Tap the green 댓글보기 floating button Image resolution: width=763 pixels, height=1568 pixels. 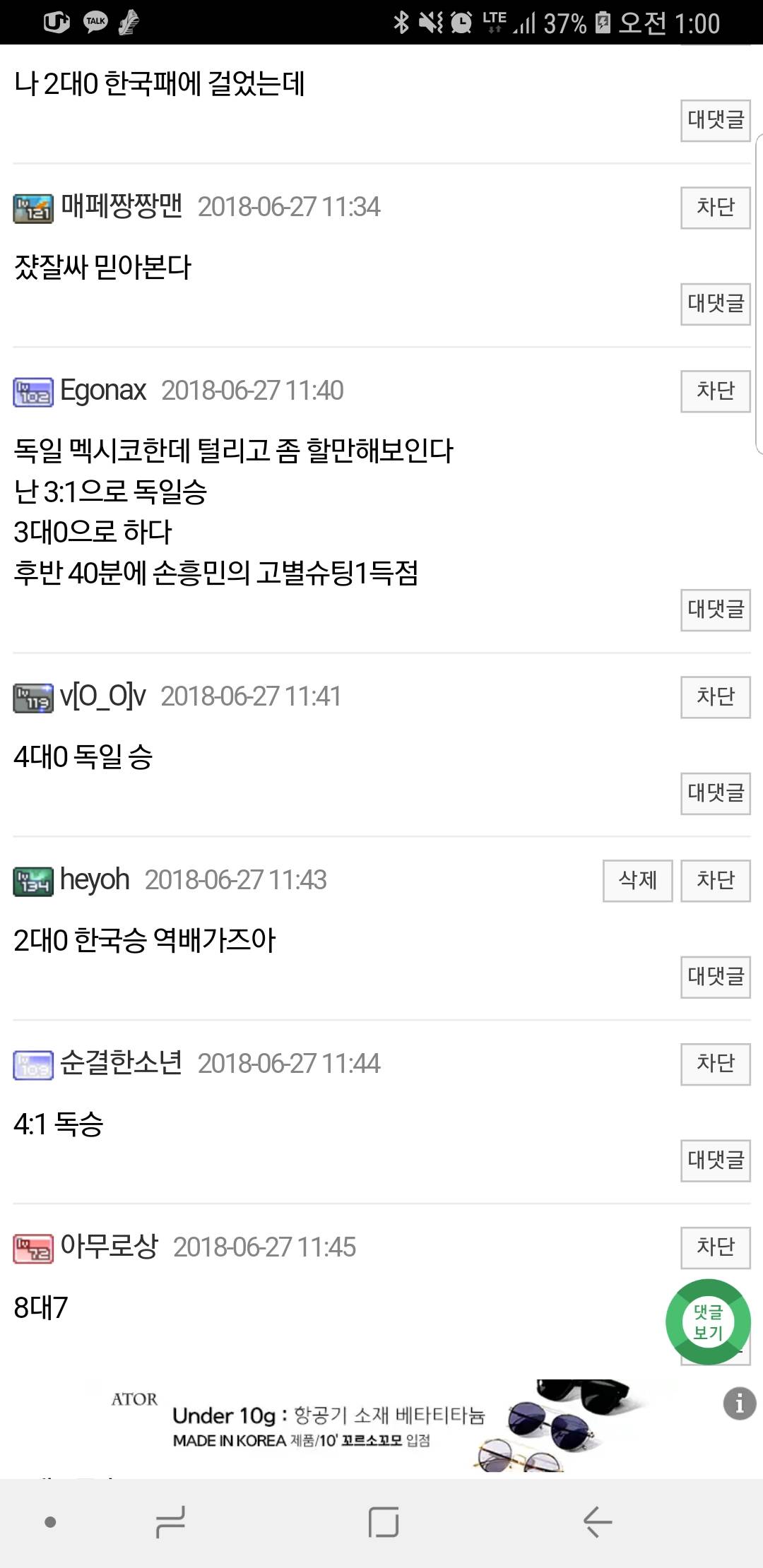[x=708, y=1321]
